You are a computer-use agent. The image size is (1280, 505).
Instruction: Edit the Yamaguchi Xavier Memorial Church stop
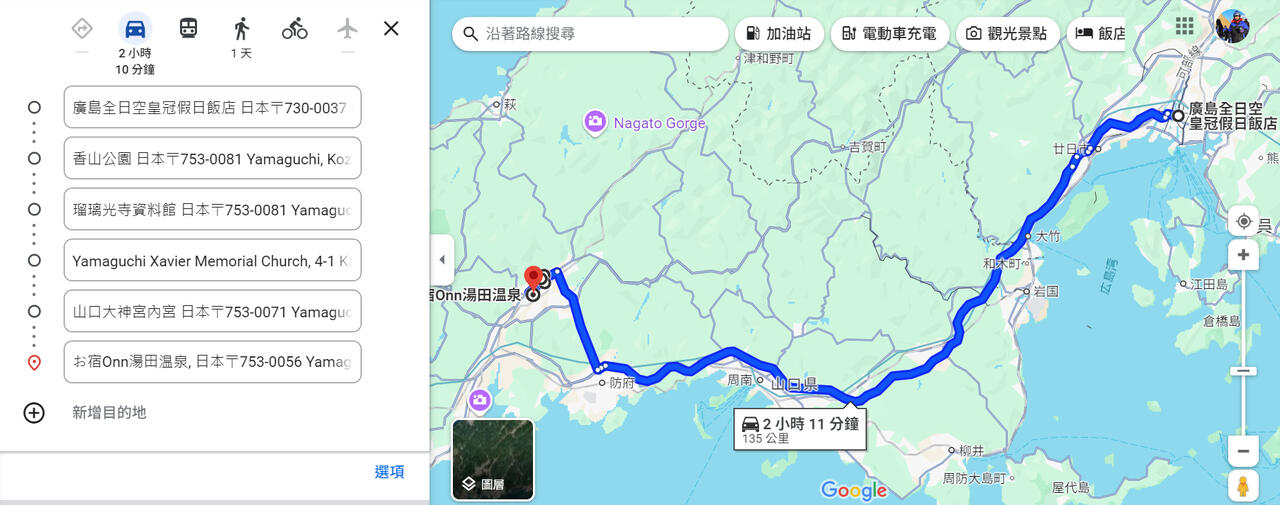coord(212,260)
